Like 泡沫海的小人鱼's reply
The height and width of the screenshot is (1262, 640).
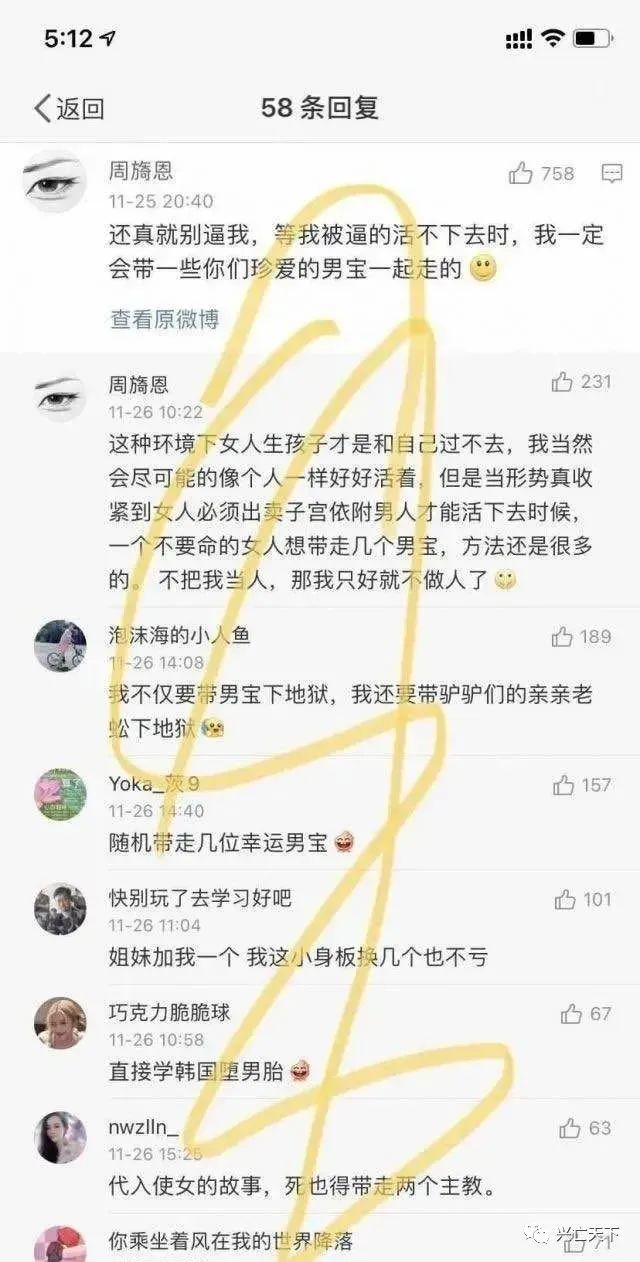click(563, 637)
